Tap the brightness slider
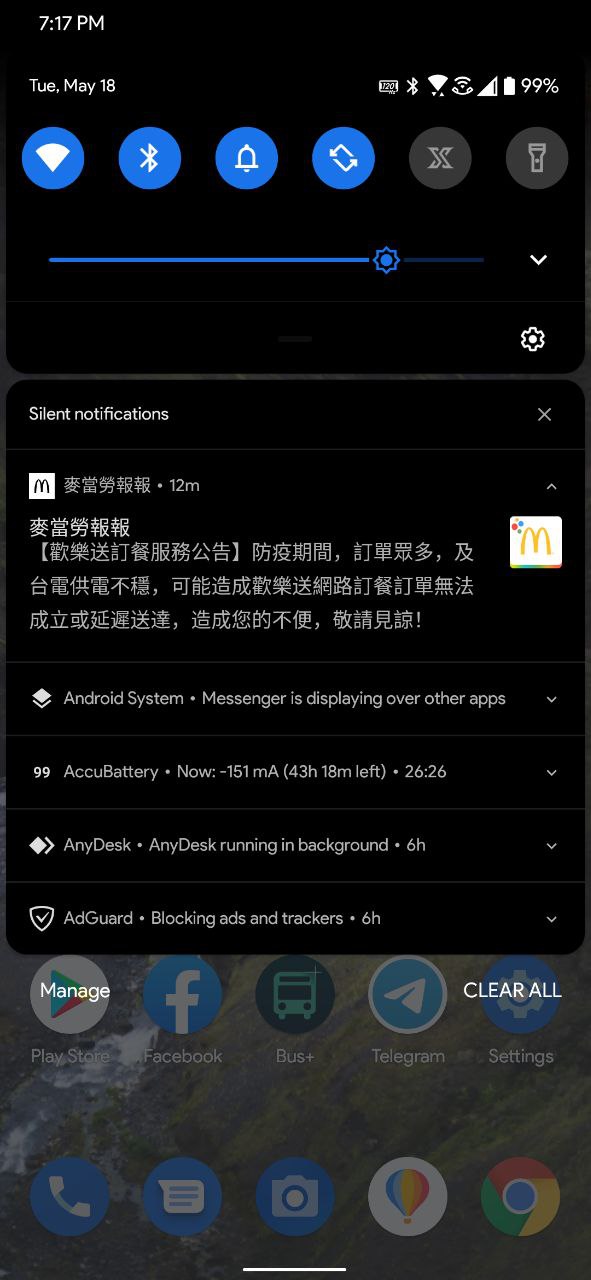Image resolution: width=591 pixels, height=1280 pixels. click(266, 260)
